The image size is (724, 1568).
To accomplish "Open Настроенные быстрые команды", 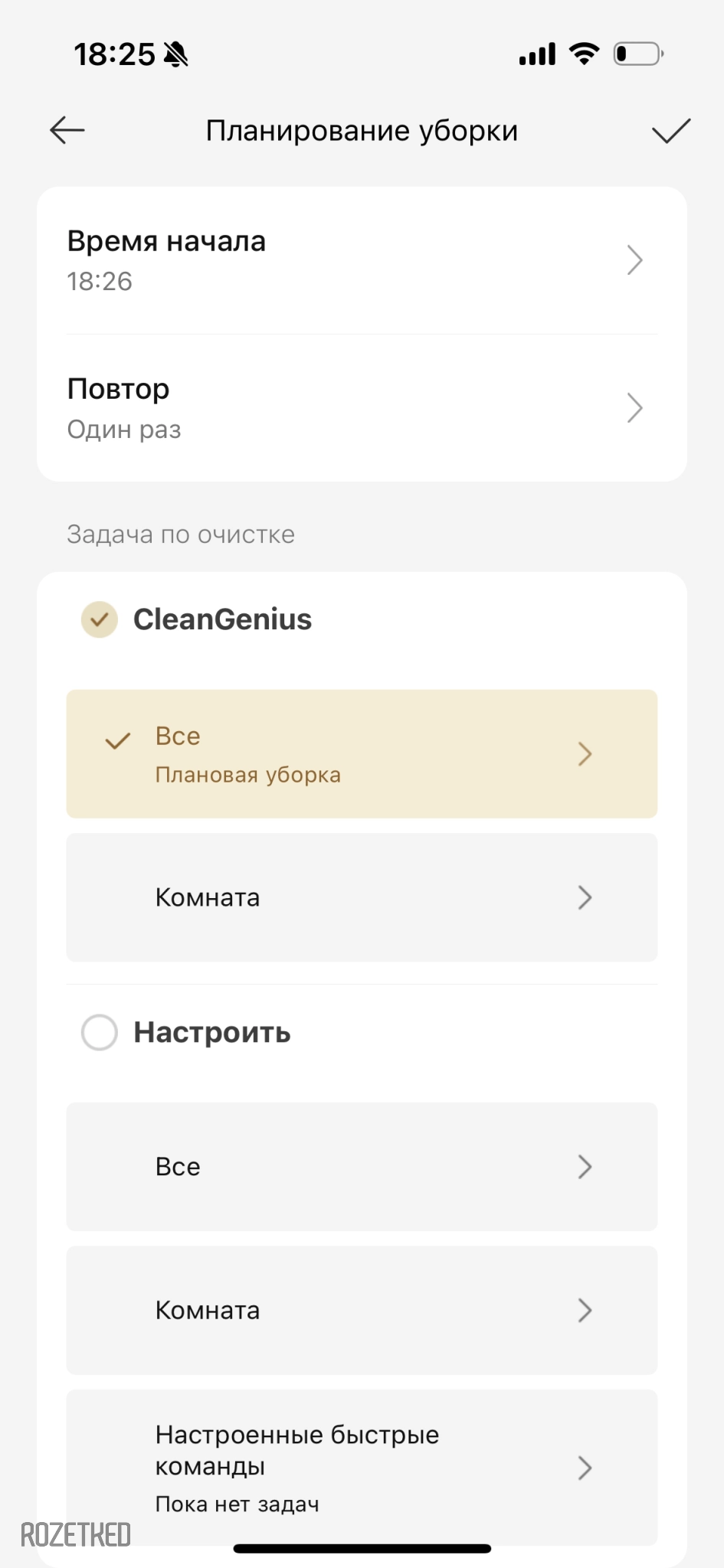I will click(x=362, y=1467).
